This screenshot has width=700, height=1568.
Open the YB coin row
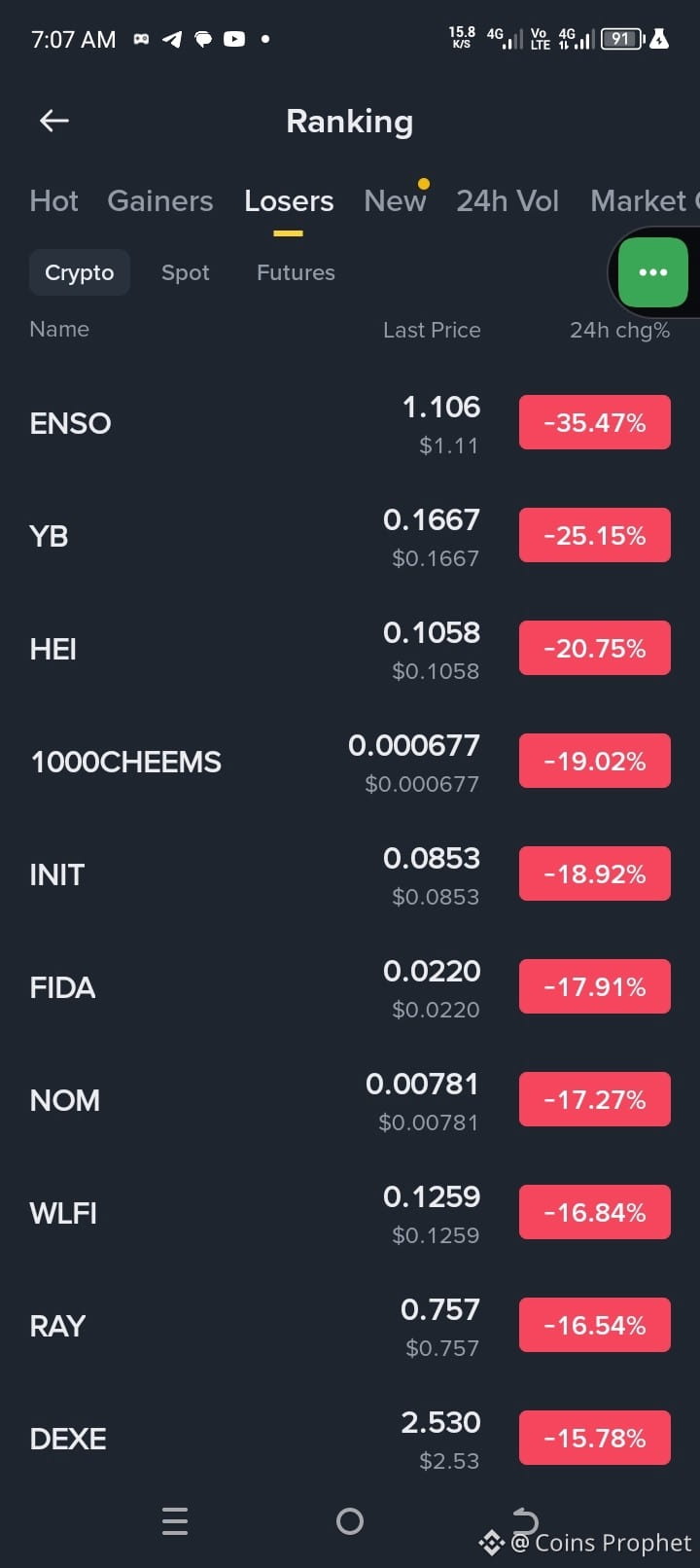tap(50, 537)
